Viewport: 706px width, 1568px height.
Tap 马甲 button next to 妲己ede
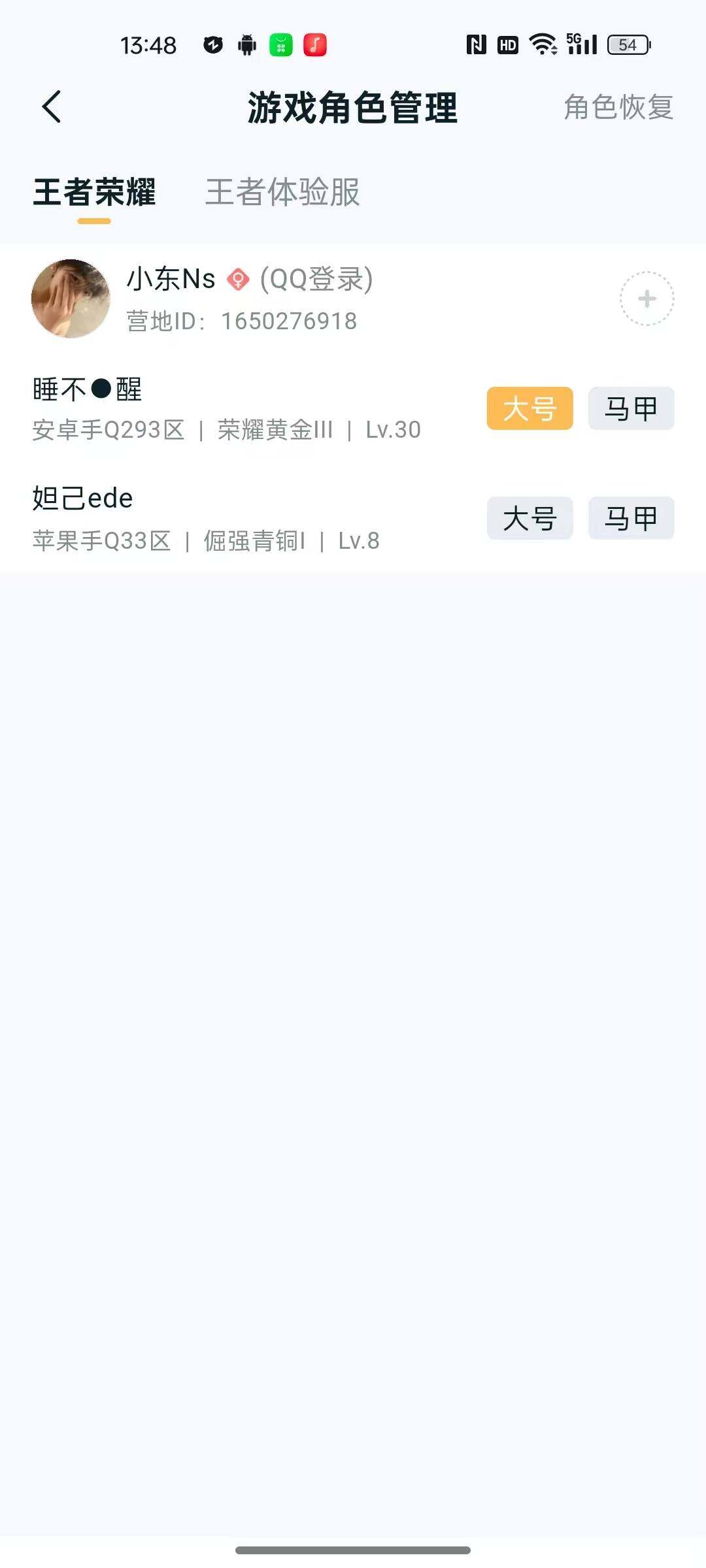pyautogui.click(x=630, y=518)
